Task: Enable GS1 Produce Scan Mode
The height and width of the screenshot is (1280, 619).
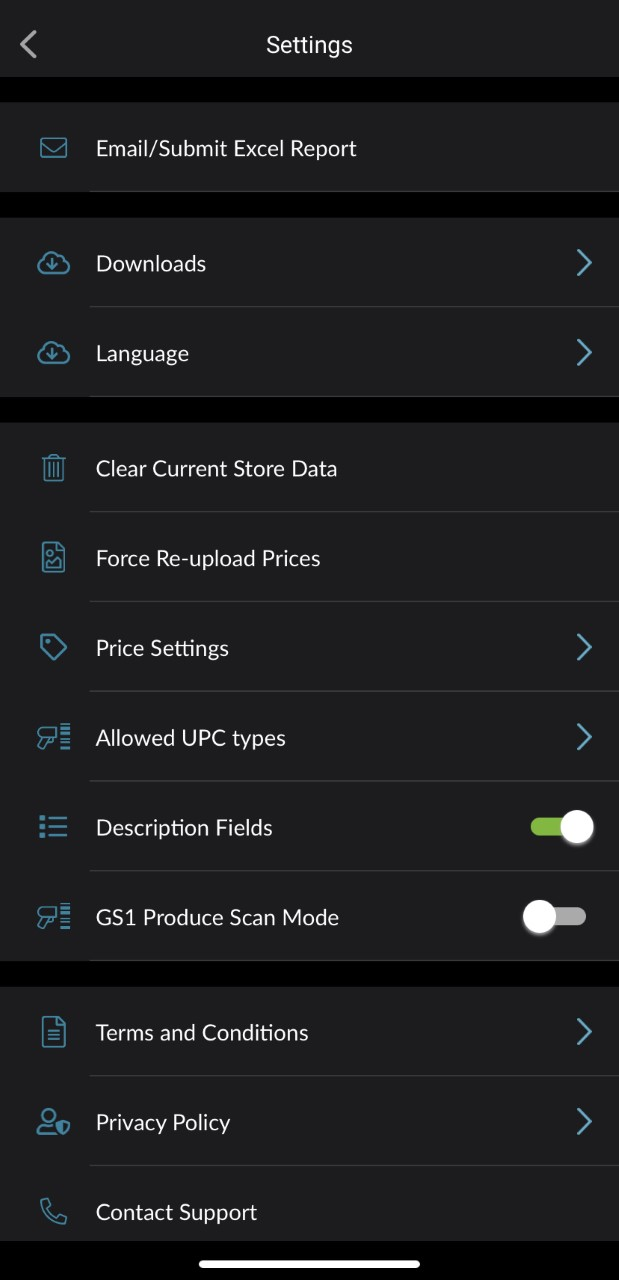Action: [555, 917]
